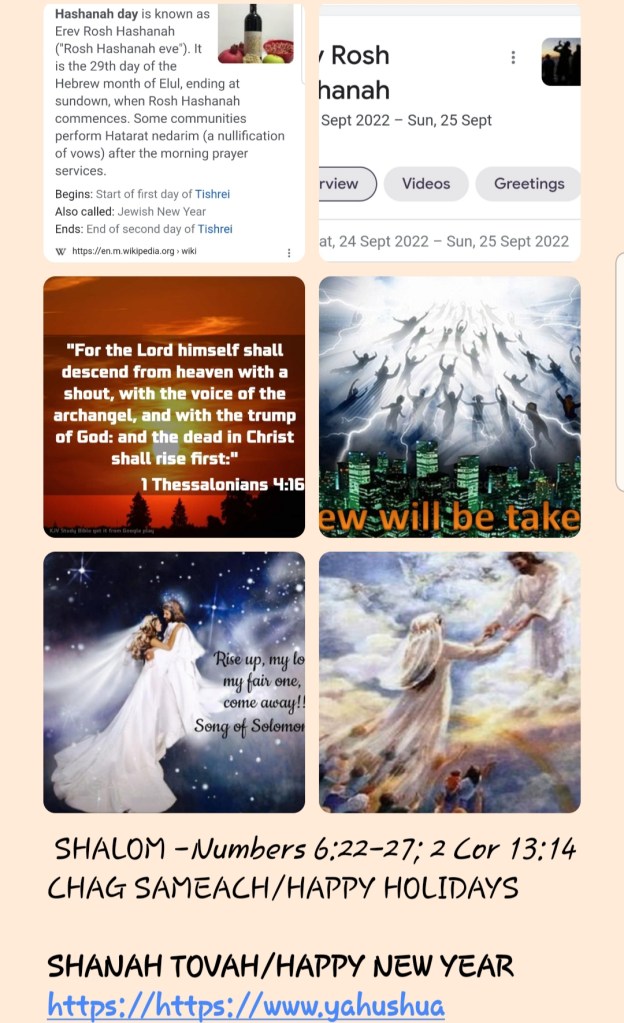Open the Rosh Hashanah 2022 dates image
The width and height of the screenshot is (624, 1023).
click(x=449, y=132)
